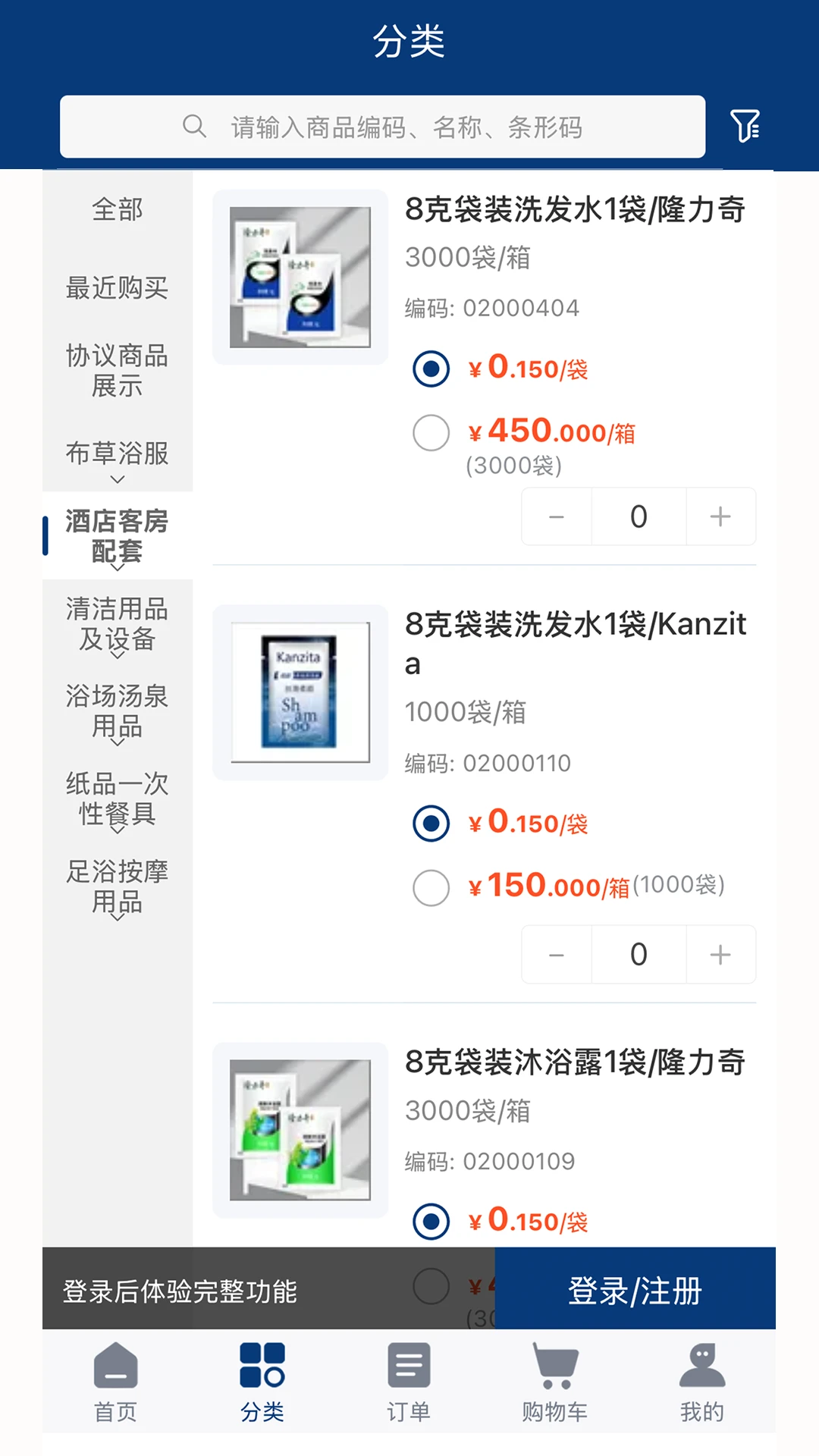
Task: Increase quantity of Kanzita洗发水
Action: coord(720,954)
